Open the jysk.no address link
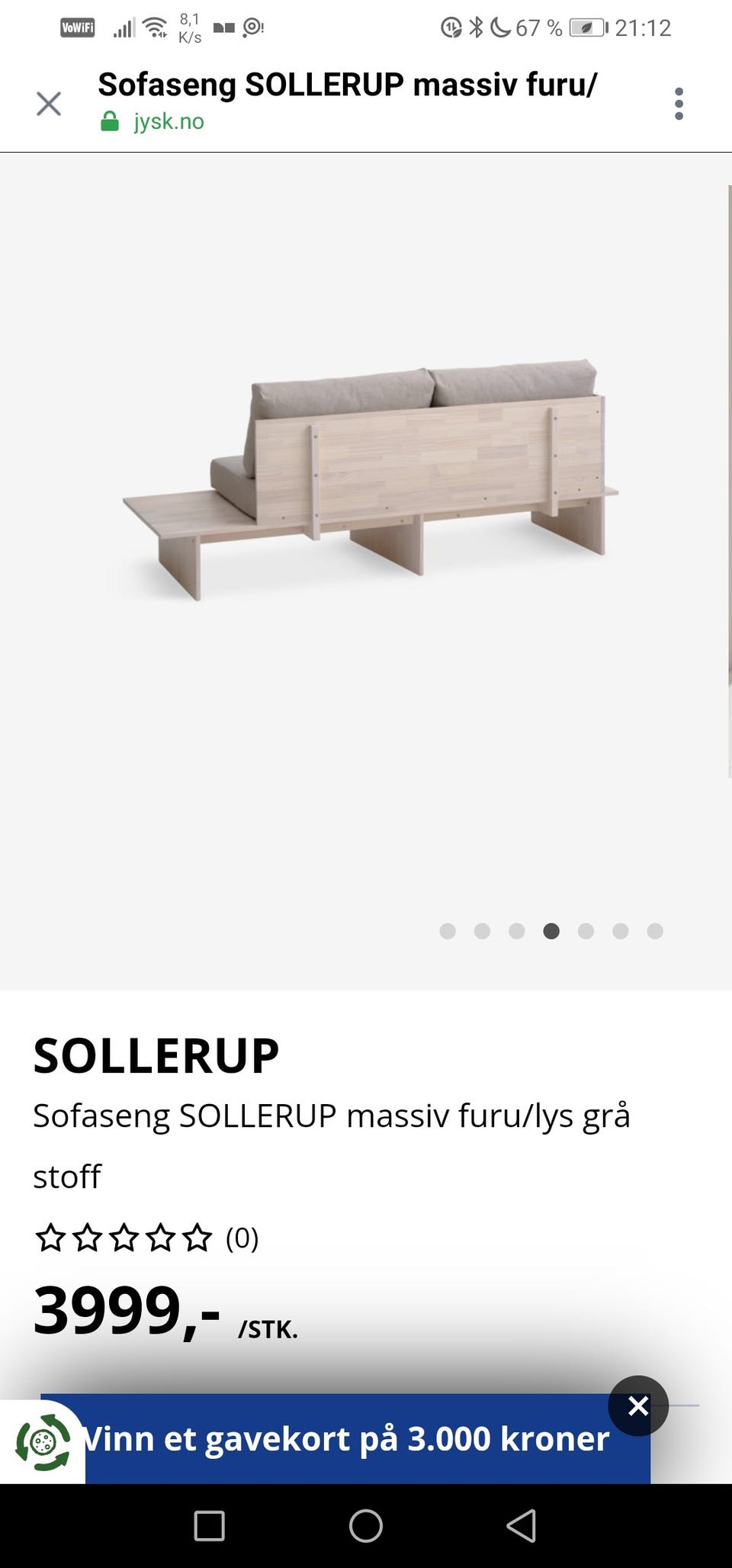Screen dimensions: 732x1568 click(169, 121)
